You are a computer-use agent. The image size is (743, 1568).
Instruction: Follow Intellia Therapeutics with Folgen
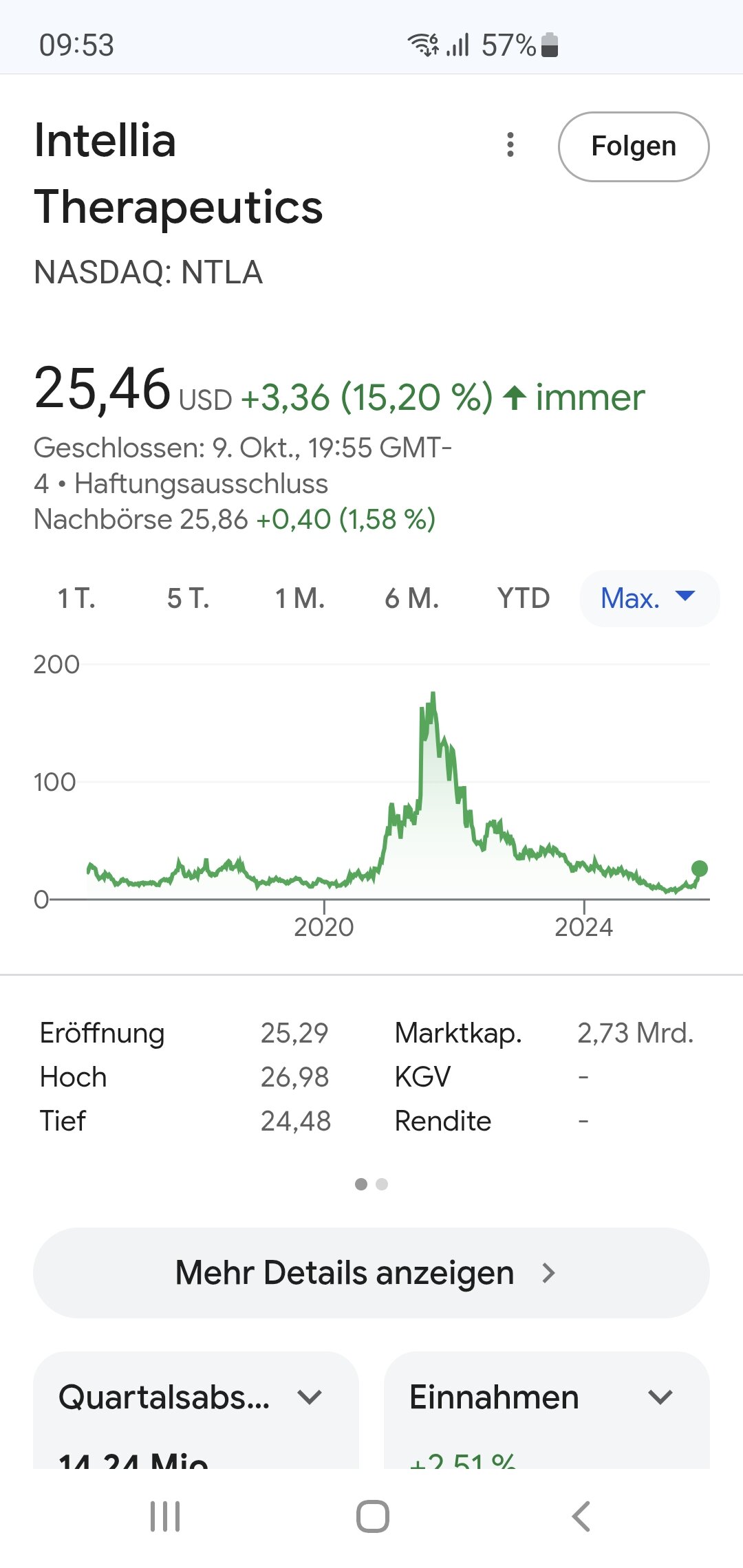click(x=633, y=146)
